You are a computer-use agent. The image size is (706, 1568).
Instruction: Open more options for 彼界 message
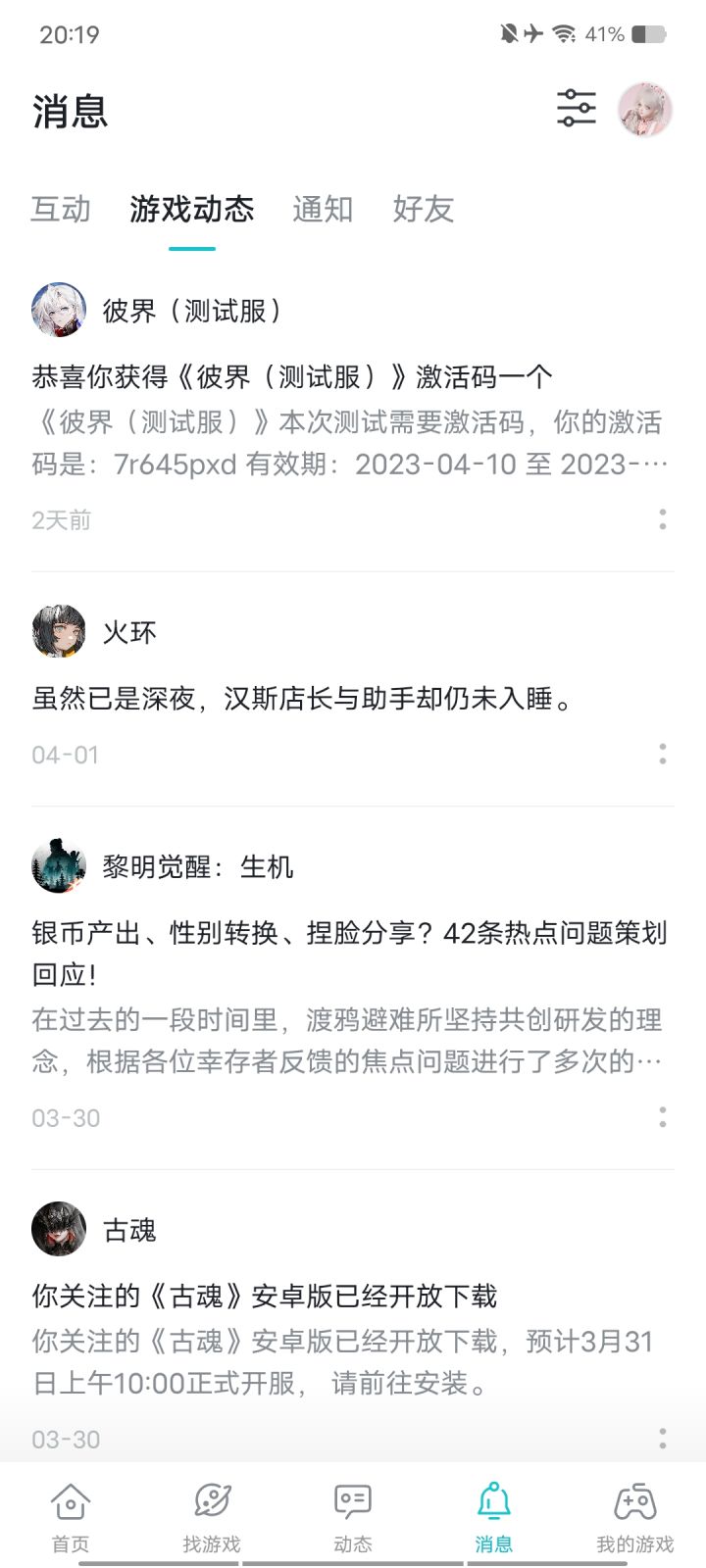663,519
